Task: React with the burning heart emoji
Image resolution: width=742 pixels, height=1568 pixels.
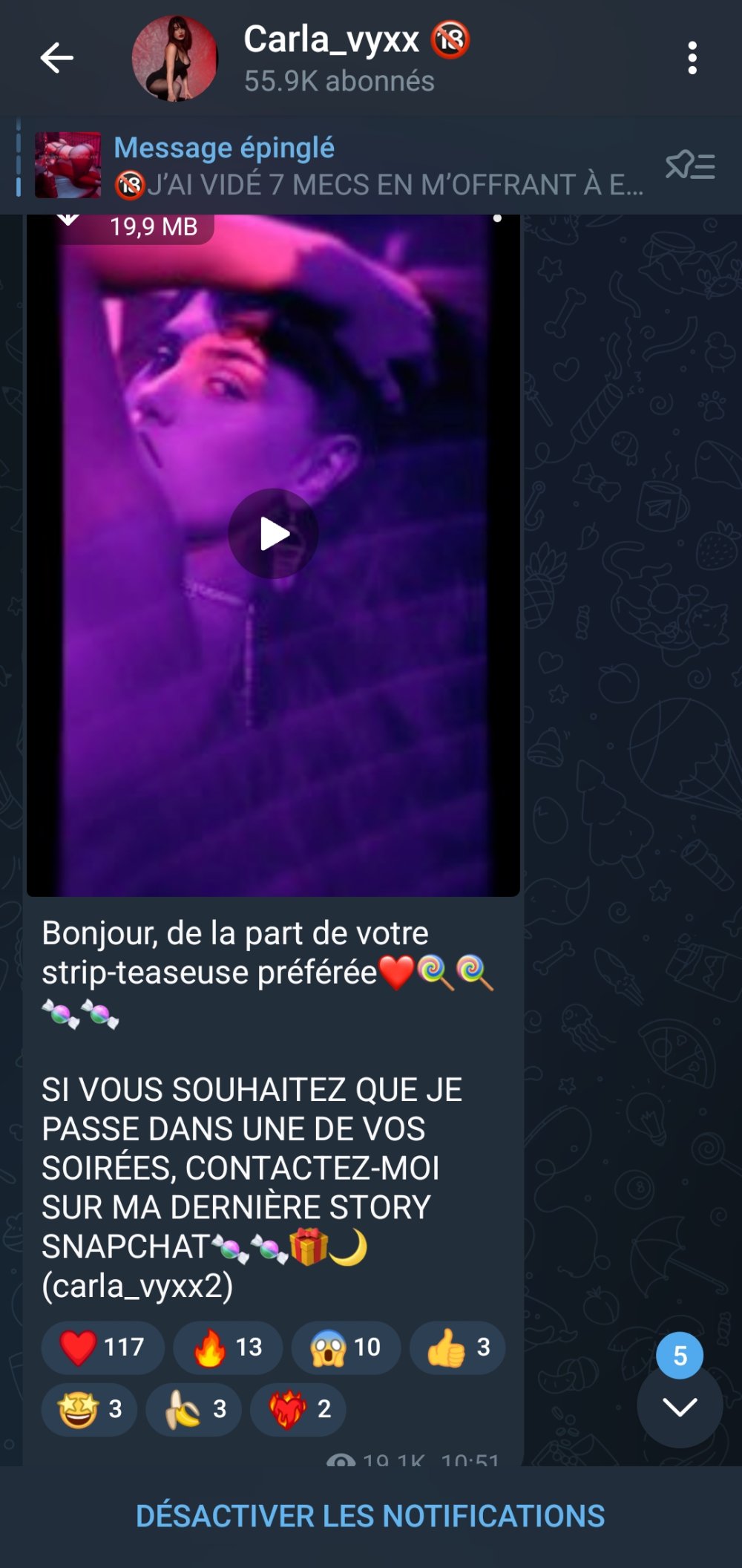Action: click(x=298, y=1408)
